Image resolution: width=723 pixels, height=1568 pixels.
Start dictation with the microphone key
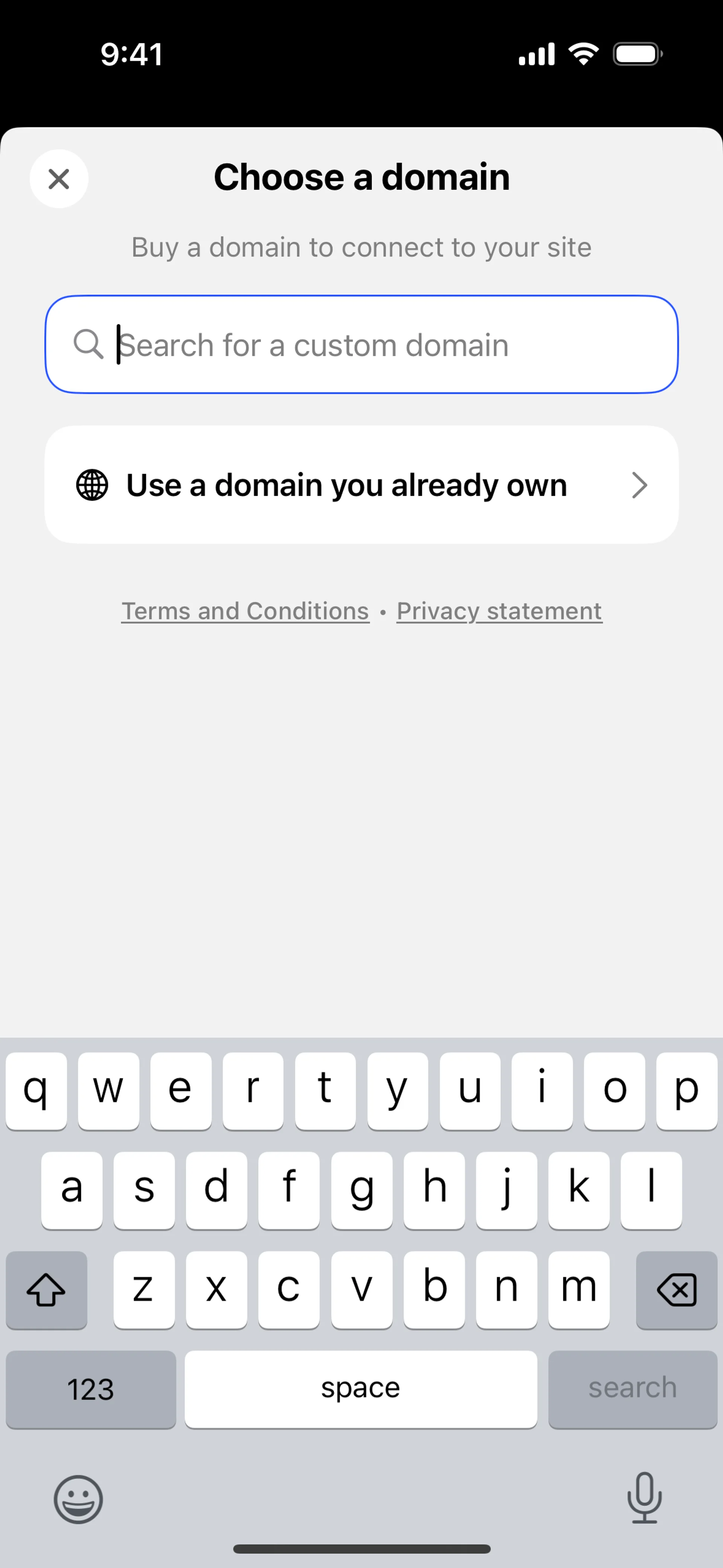(644, 1498)
